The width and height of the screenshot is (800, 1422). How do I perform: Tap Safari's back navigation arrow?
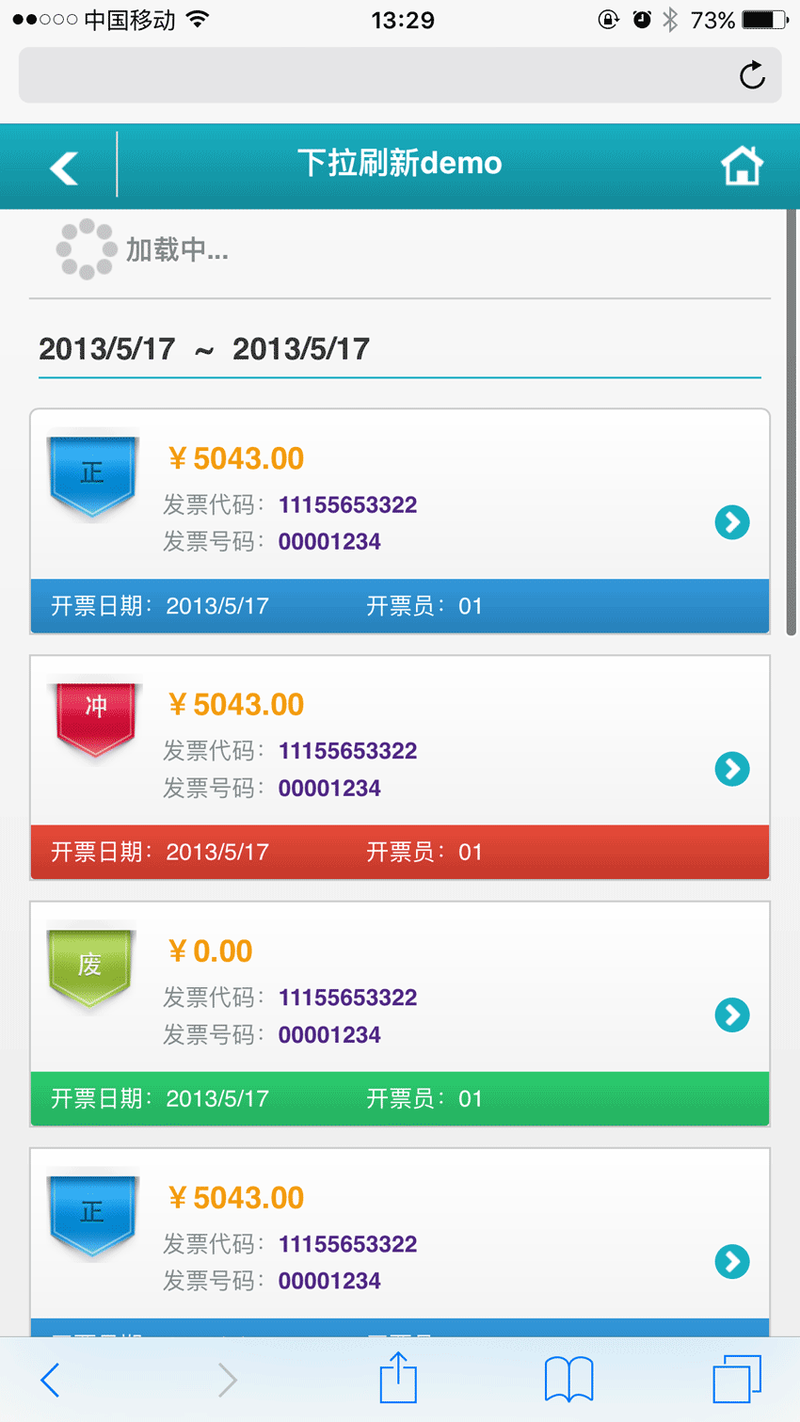coord(51,1378)
